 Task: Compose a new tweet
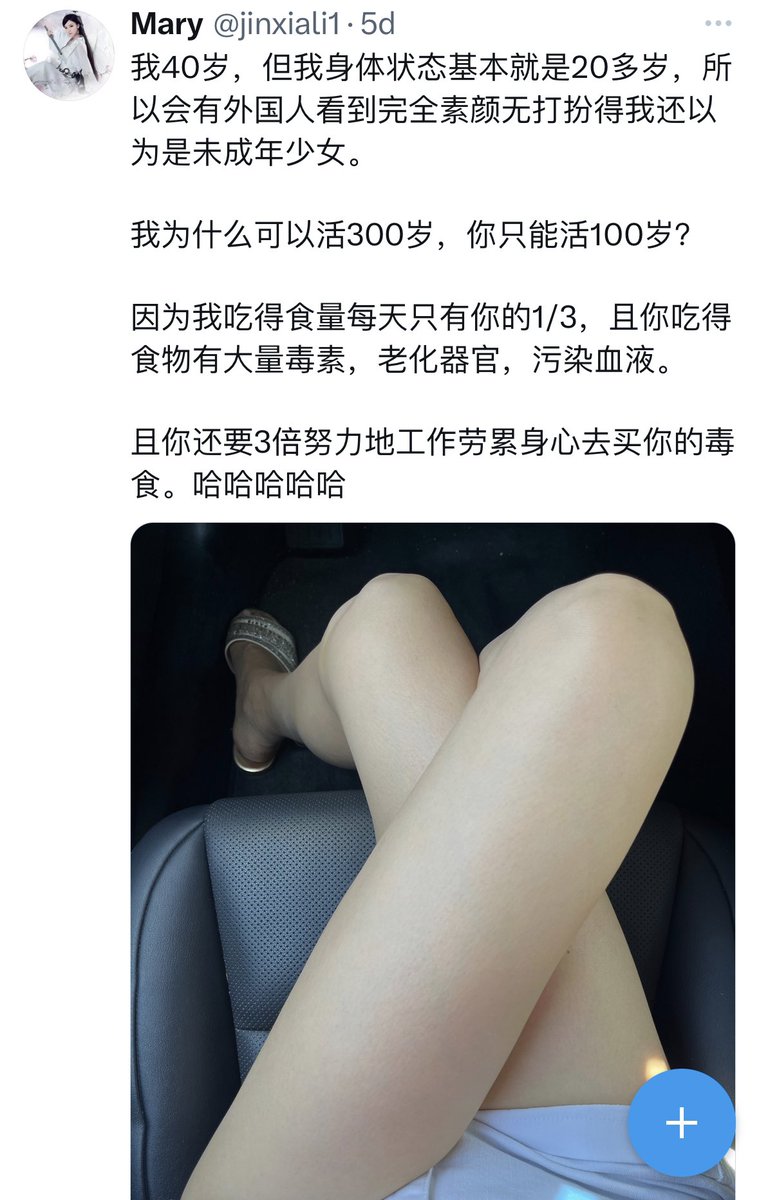tap(681, 1122)
